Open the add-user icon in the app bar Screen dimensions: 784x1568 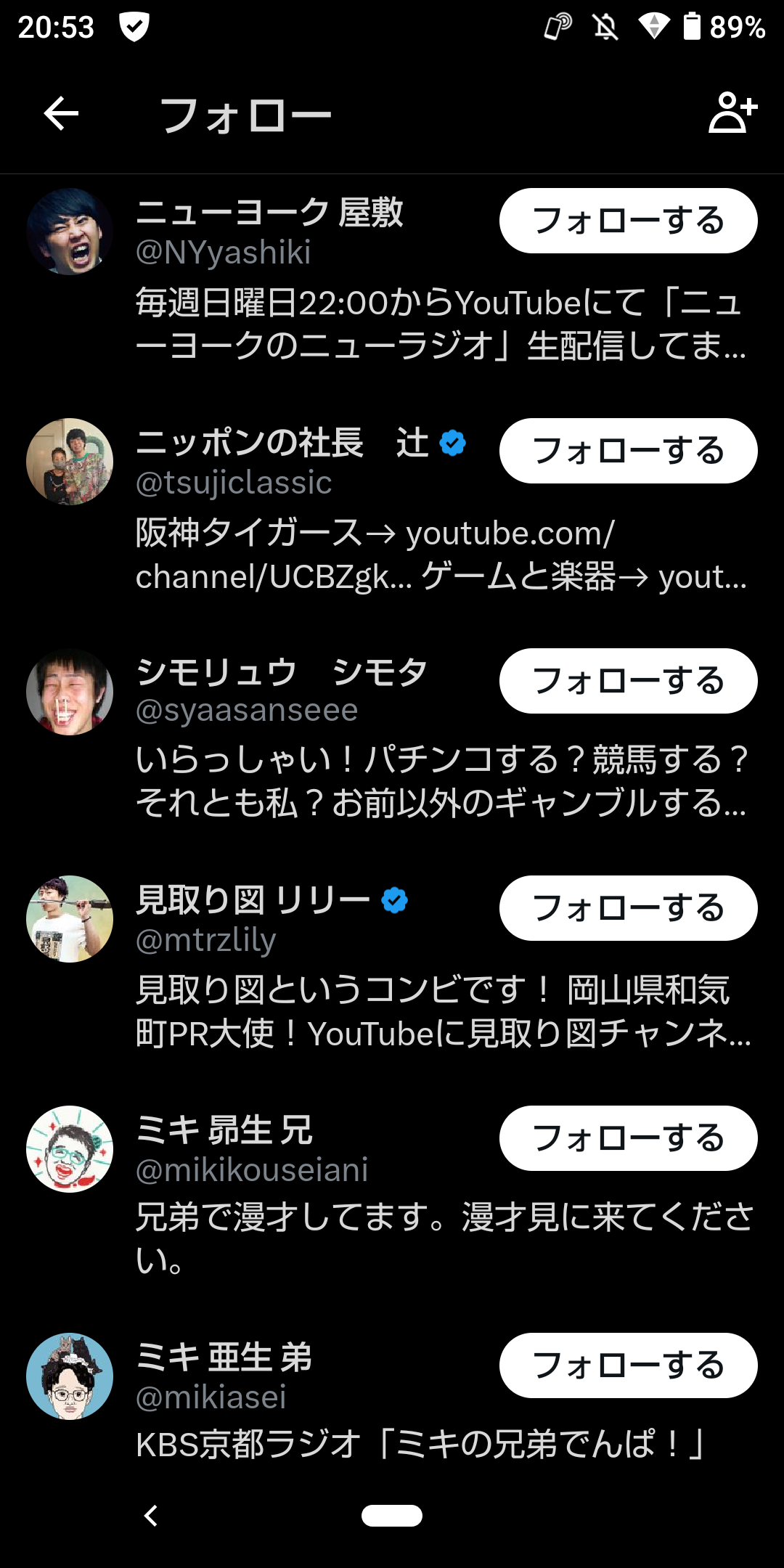(732, 113)
